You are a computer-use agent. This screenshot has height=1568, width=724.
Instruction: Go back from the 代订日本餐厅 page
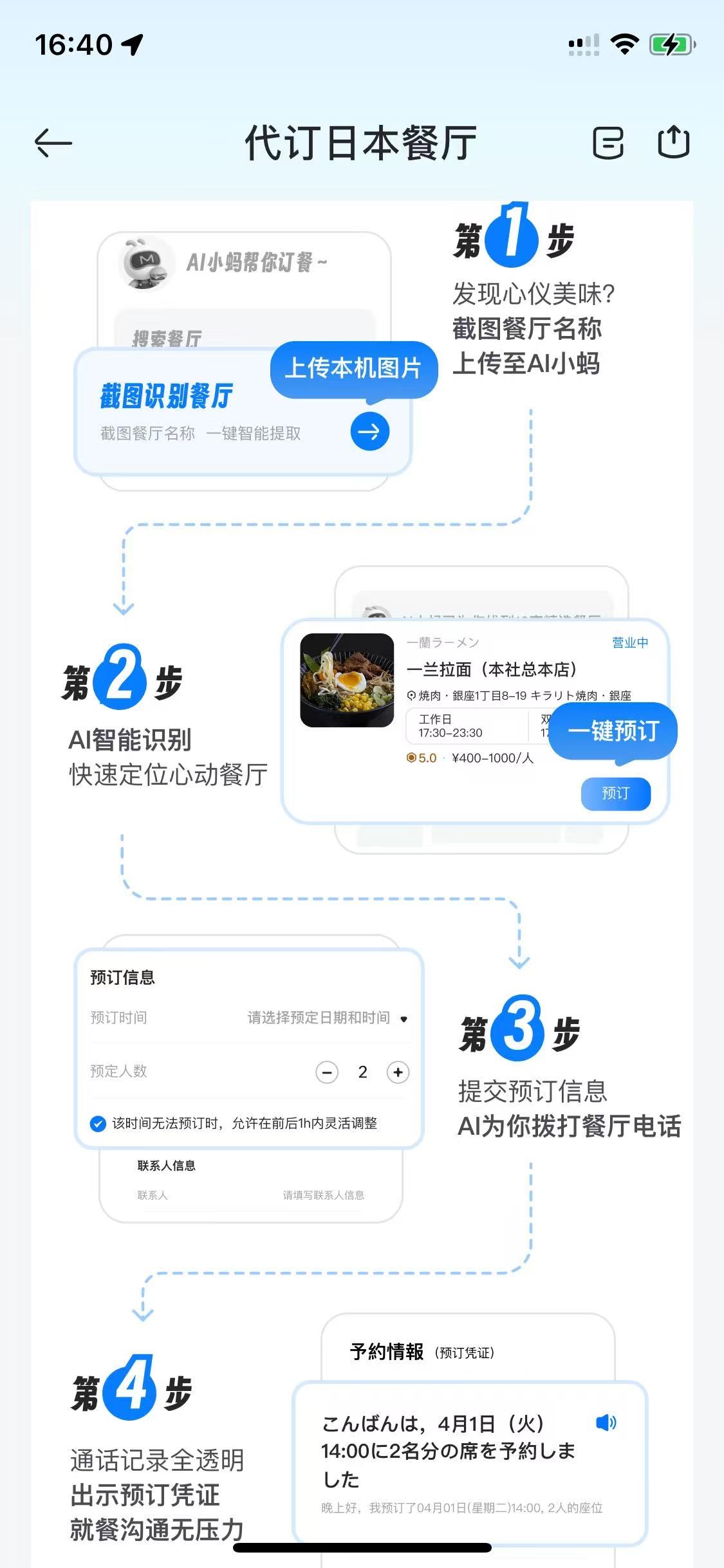click(53, 142)
